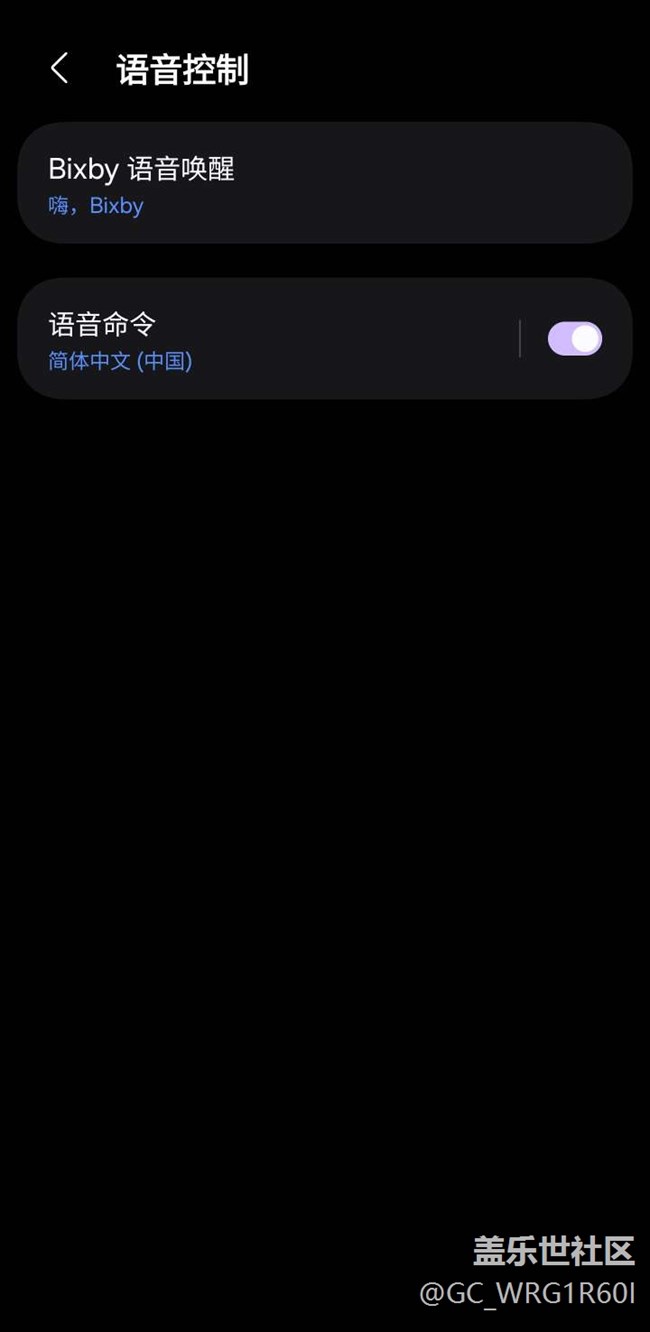Screen dimensions: 650x1332
Task: Turn off the 语音命令 switch
Action: click(x=574, y=339)
